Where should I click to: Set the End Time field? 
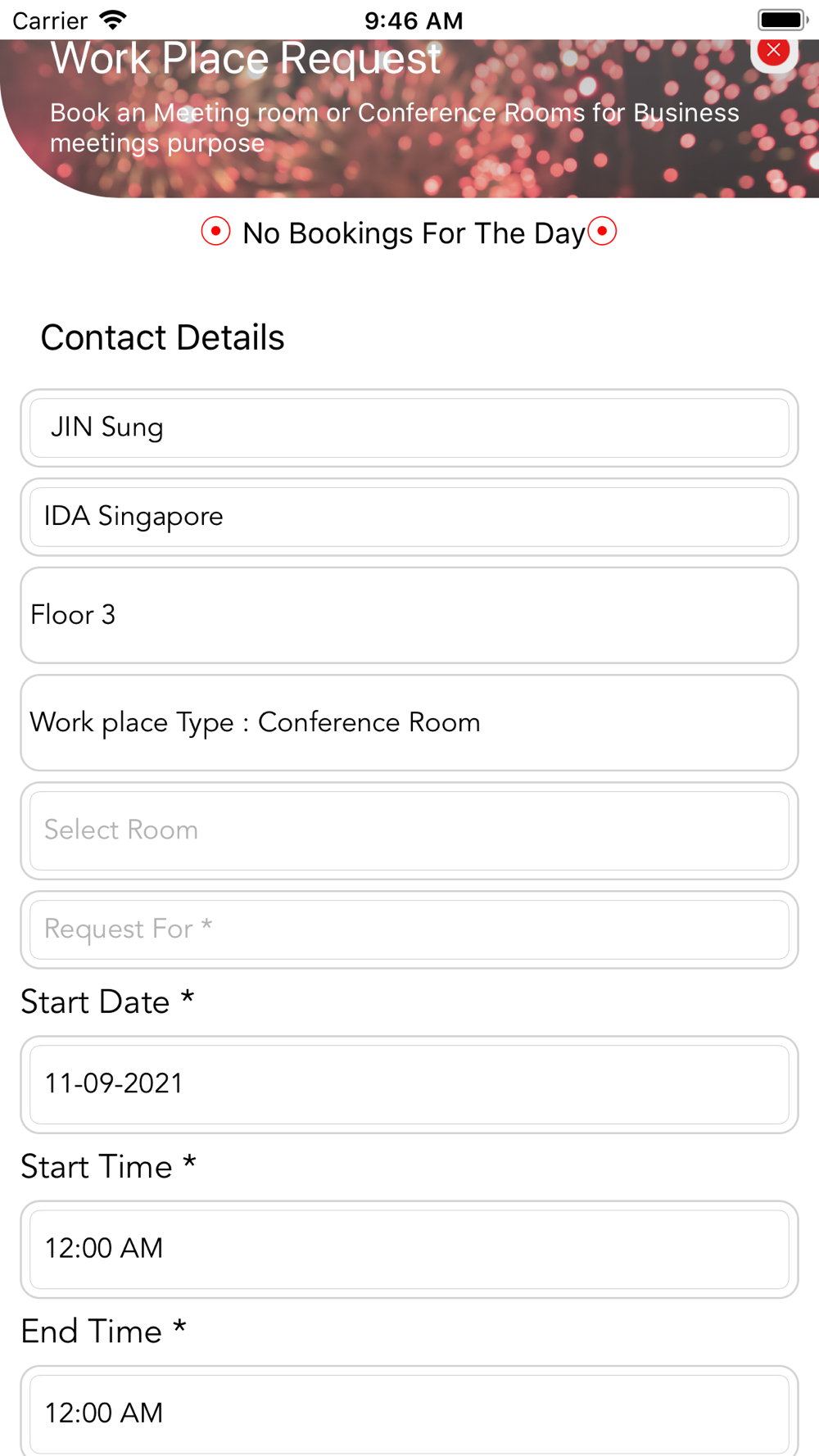409,1414
